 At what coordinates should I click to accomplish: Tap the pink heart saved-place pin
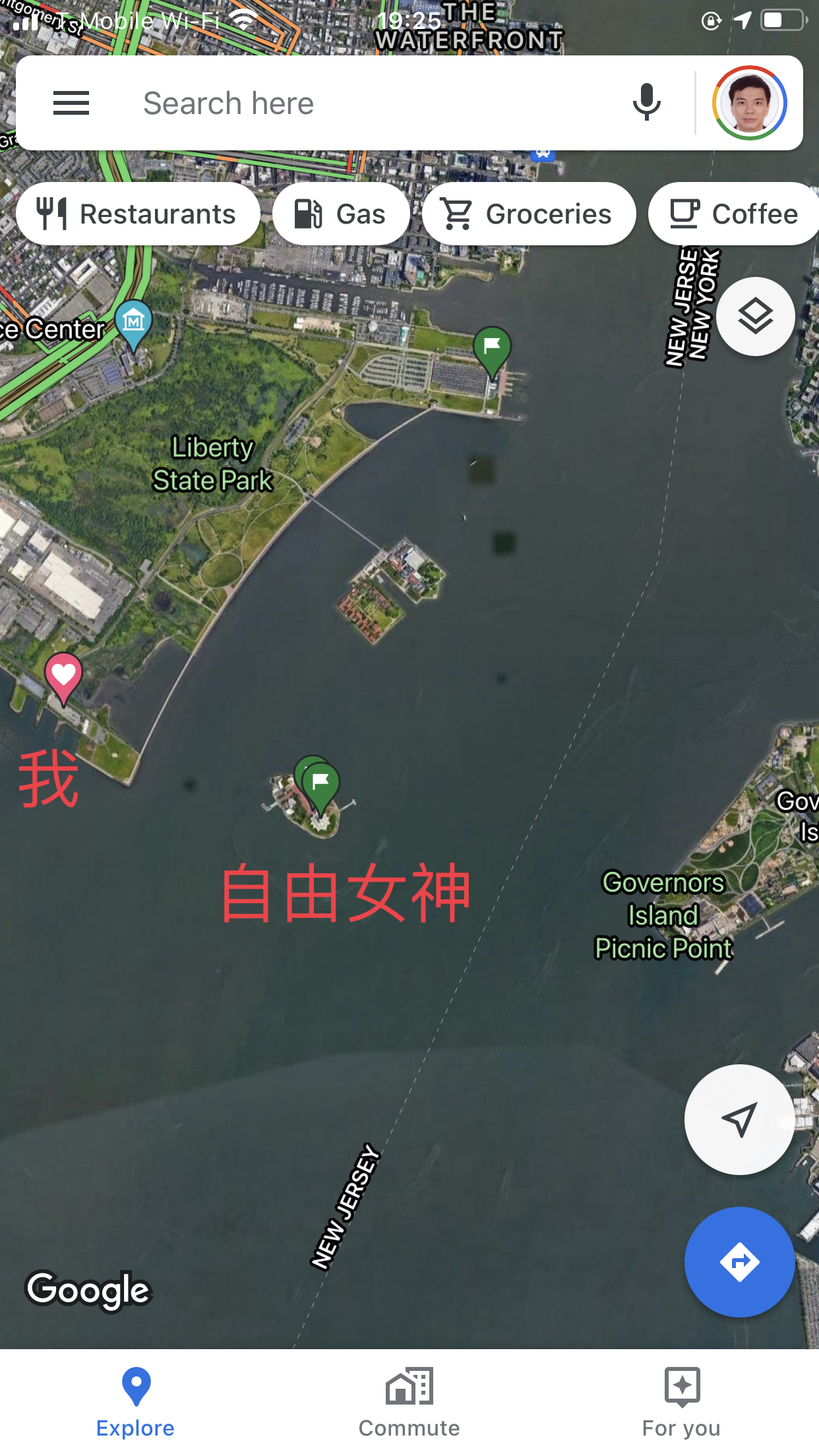point(63,675)
